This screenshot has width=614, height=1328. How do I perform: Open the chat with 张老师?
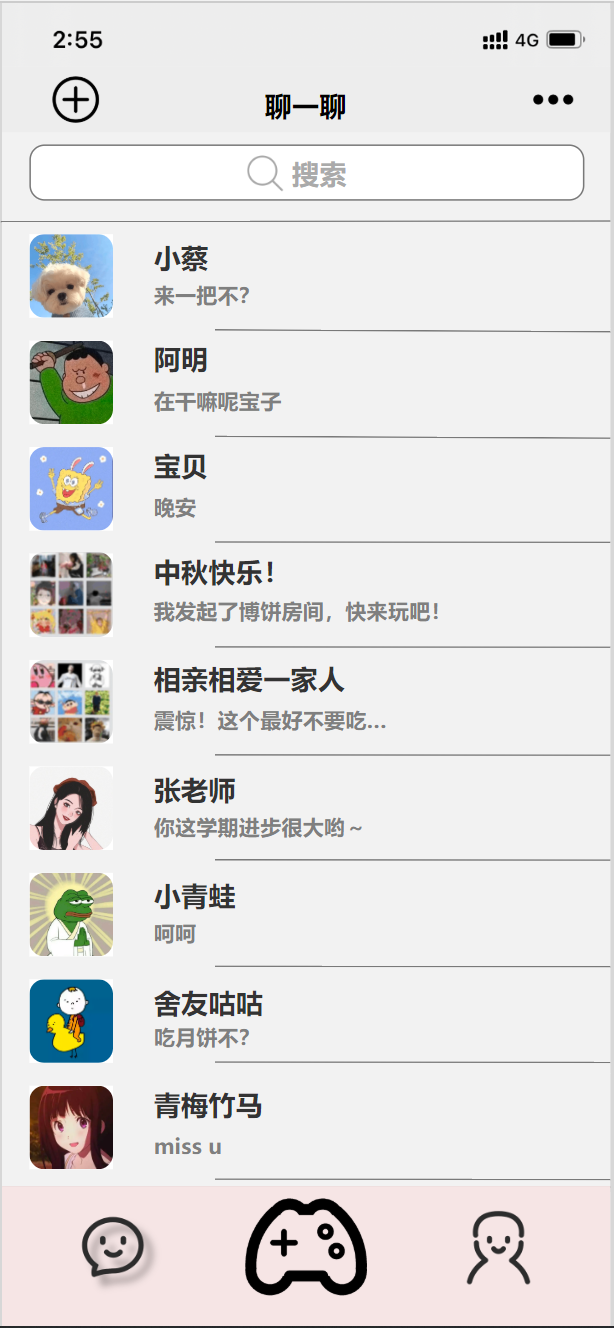click(300, 808)
